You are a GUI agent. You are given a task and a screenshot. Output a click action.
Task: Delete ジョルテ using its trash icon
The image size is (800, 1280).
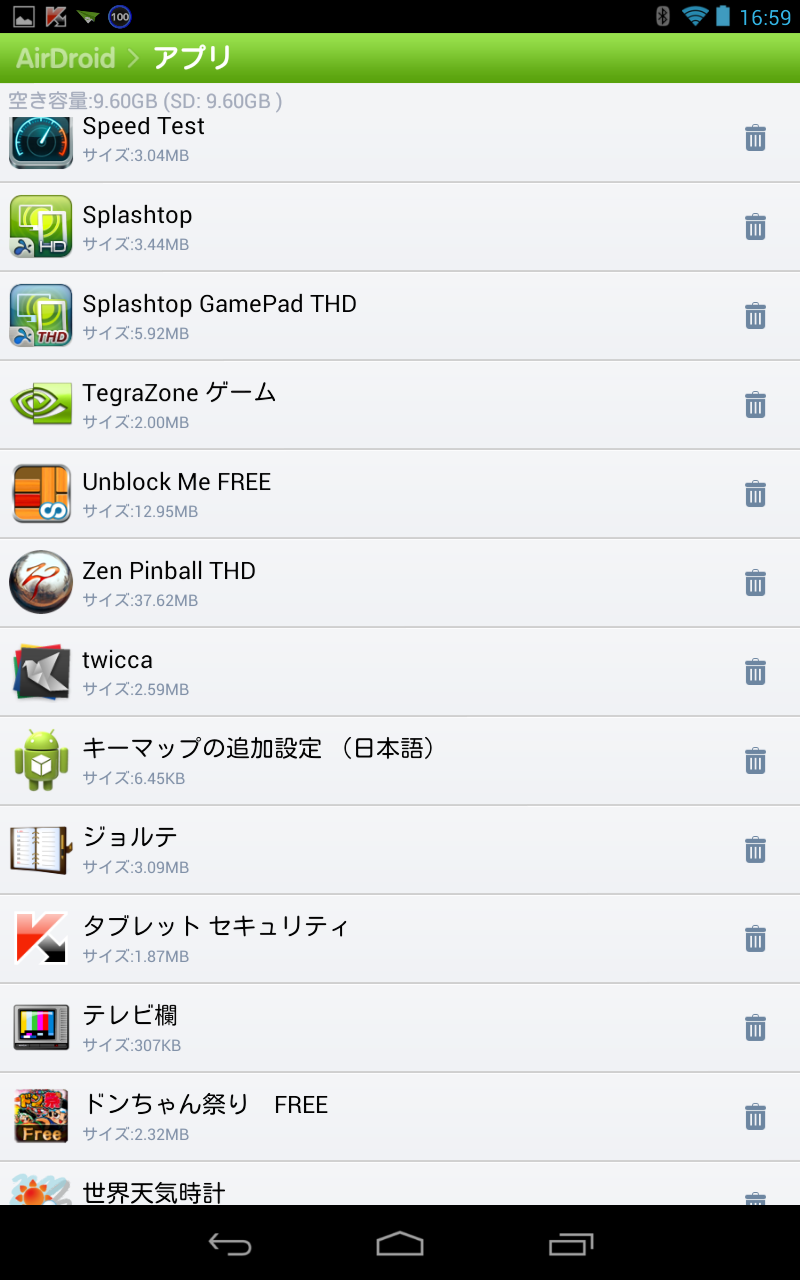tap(756, 850)
